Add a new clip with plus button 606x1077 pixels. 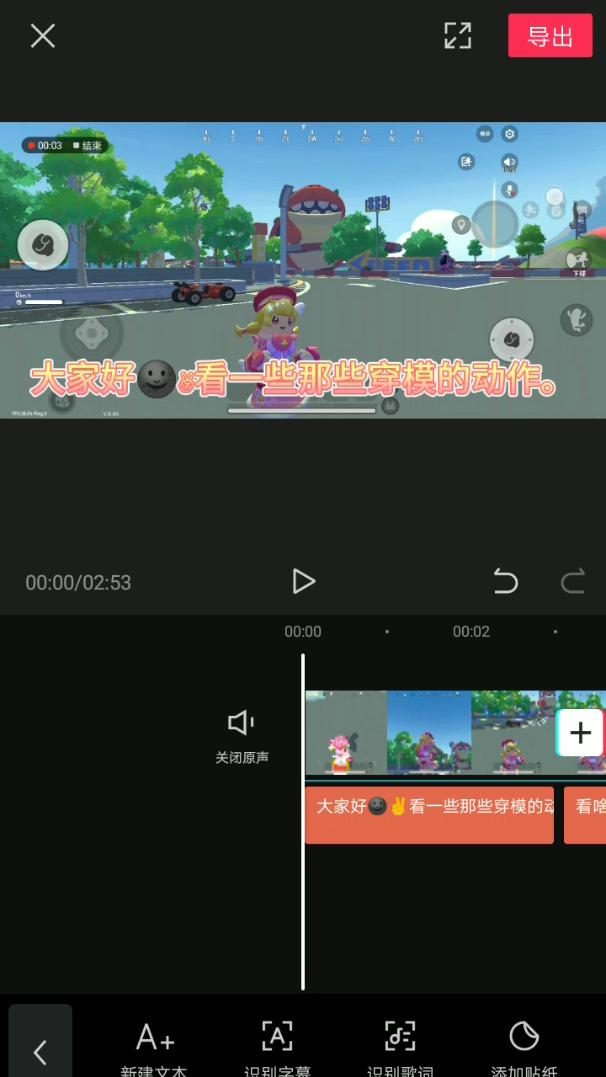pyautogui.click(x=580, y=733)
